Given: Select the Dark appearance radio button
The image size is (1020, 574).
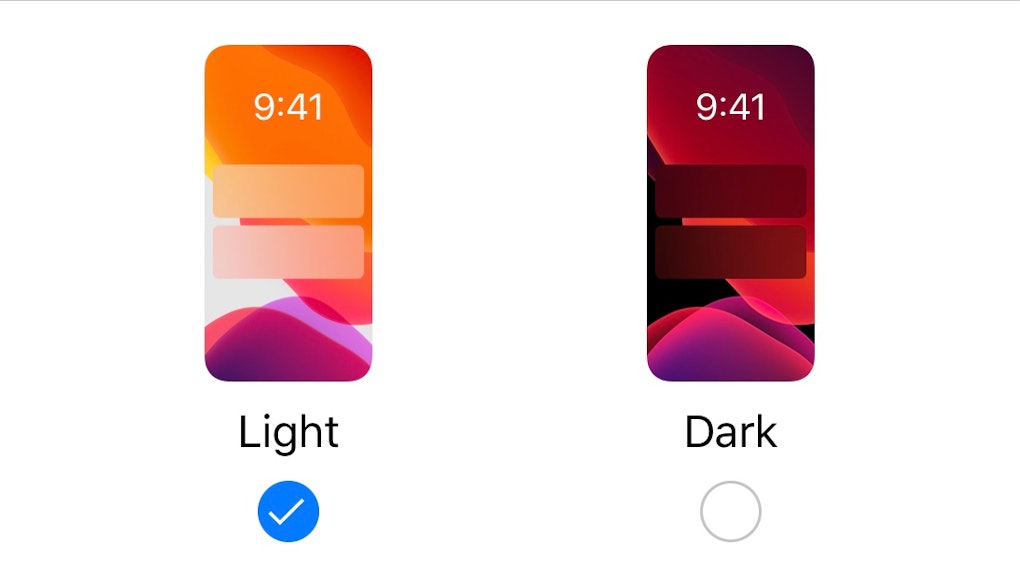Looking at the screenshot, I should pos(731,511).
